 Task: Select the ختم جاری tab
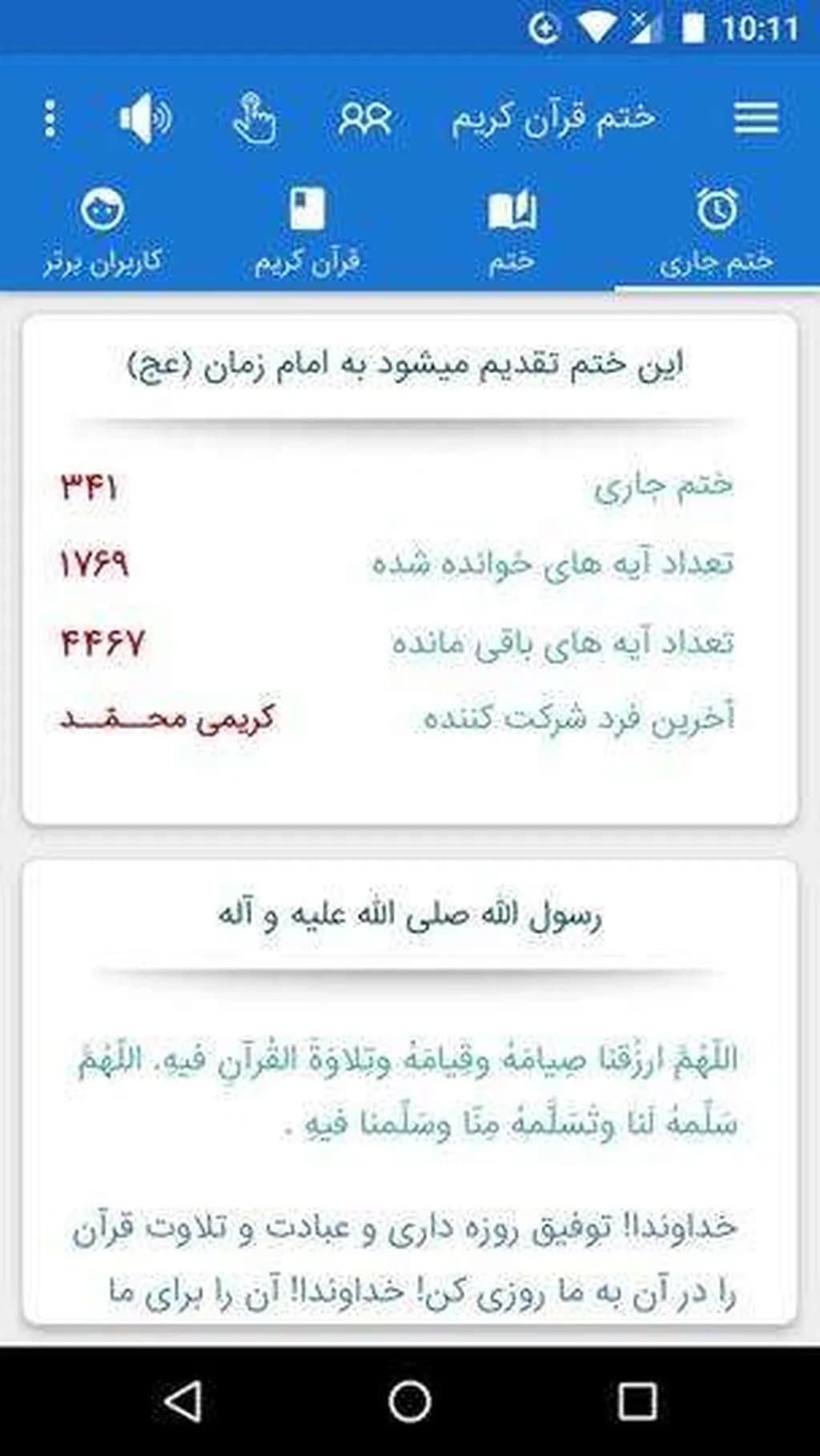tap(717, 231)
